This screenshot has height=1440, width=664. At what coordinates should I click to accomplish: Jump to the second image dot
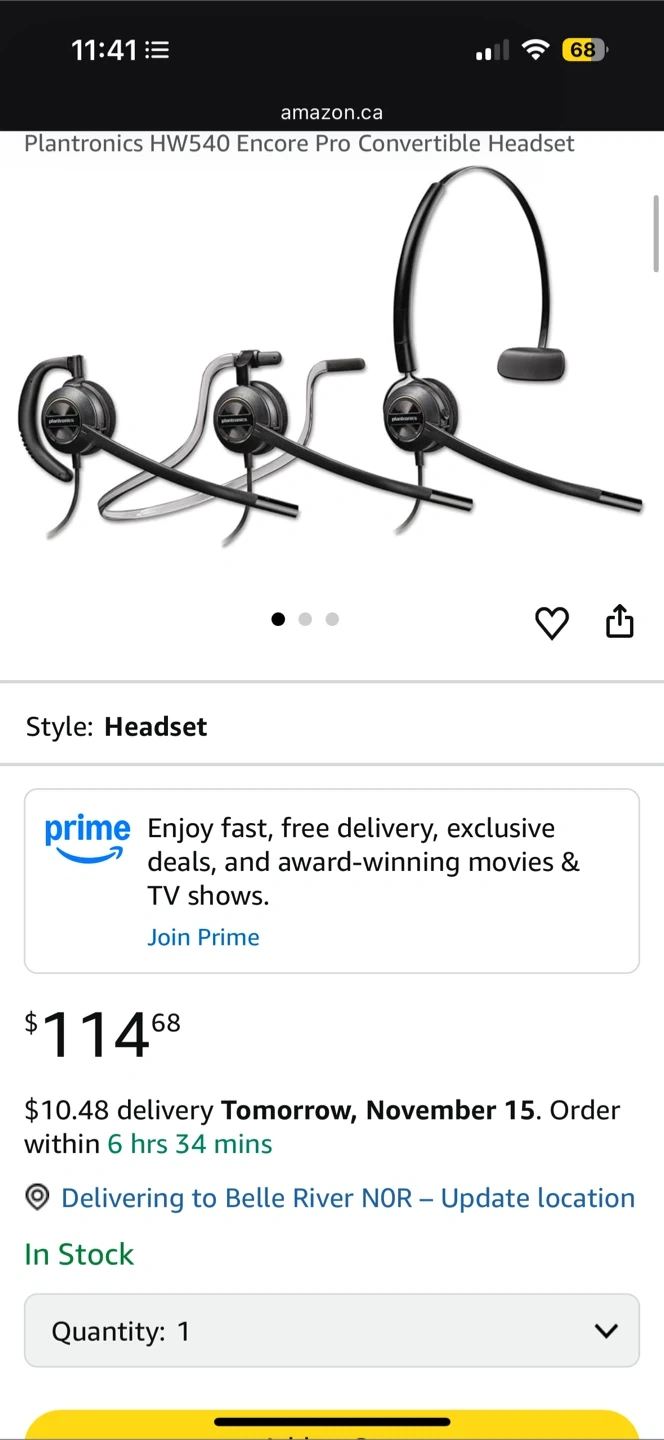305,619
